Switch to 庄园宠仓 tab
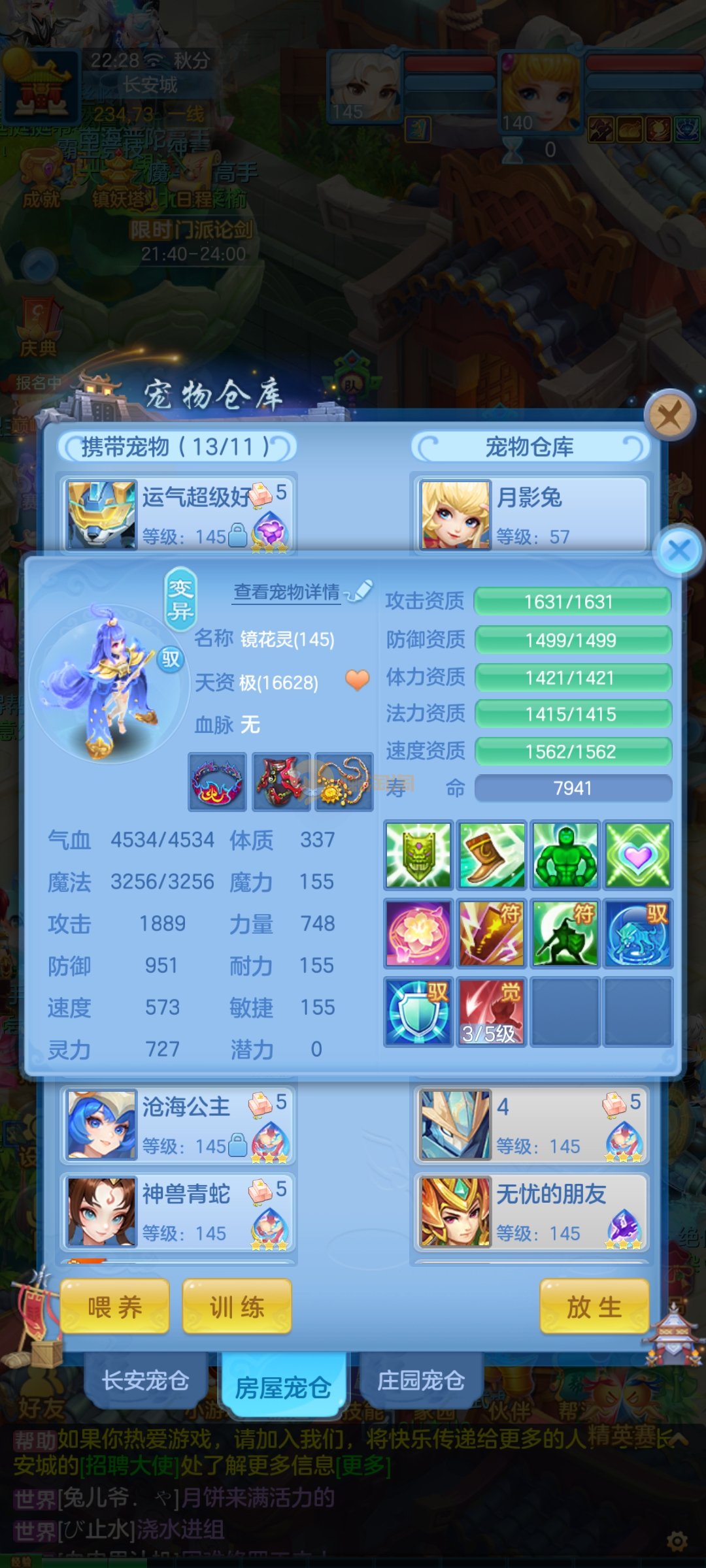This screenshot has height=1568, width=706. click(x=421, y=1380)
